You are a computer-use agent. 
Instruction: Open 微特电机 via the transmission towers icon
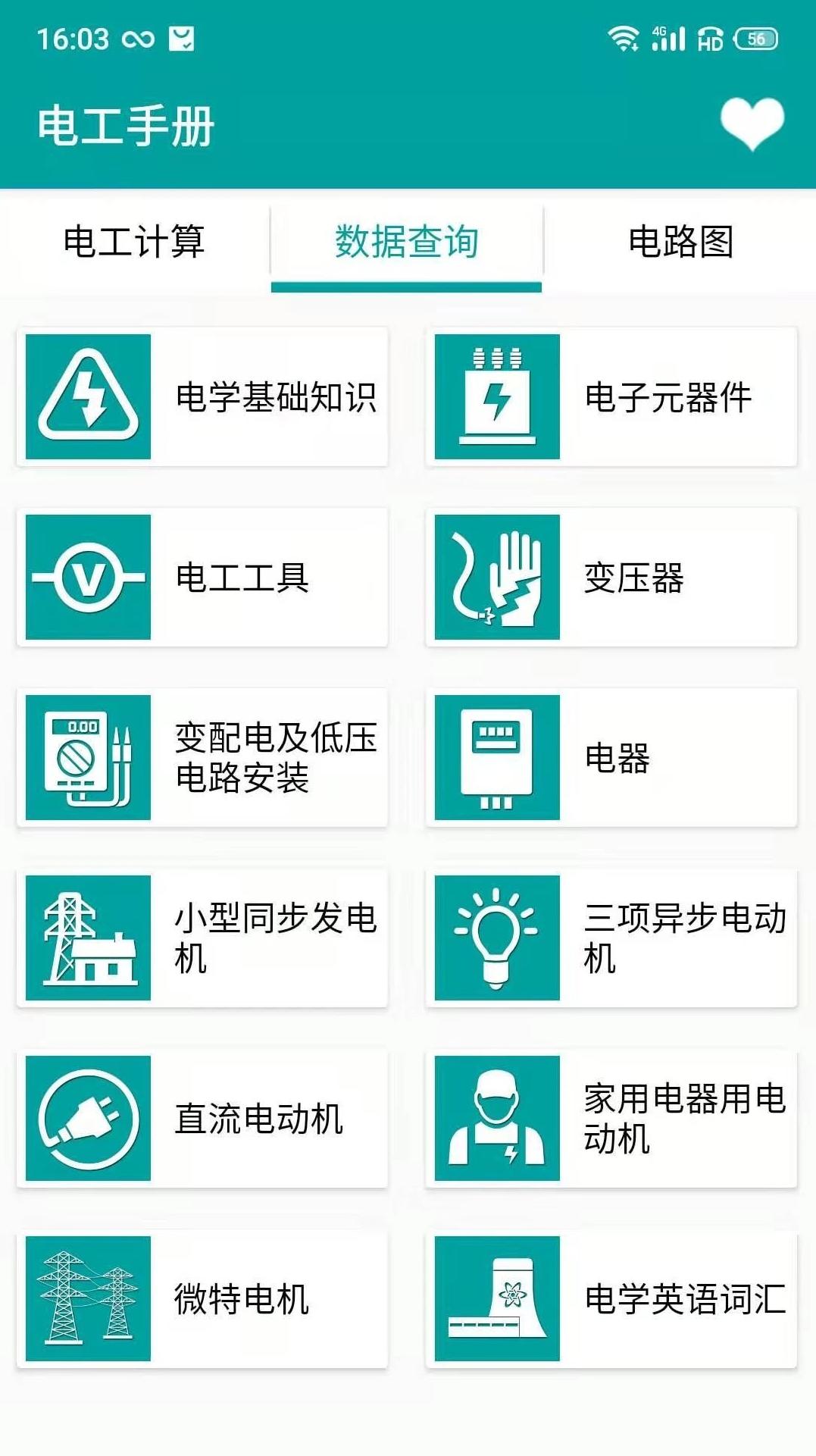click(x=89, y=1296)
